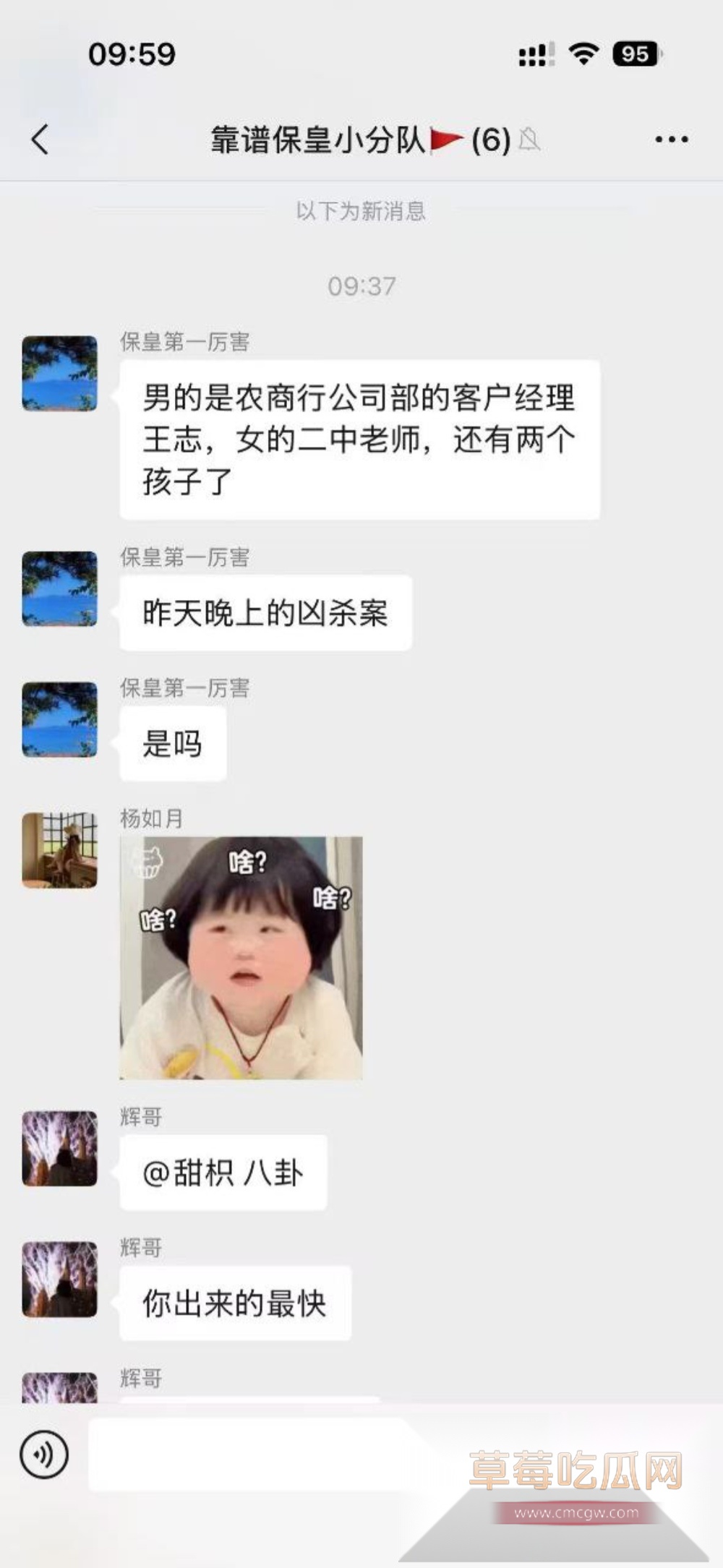Screen dimensions: 723x1568
Task: Tap the message input field
Action: point(246,1455)
